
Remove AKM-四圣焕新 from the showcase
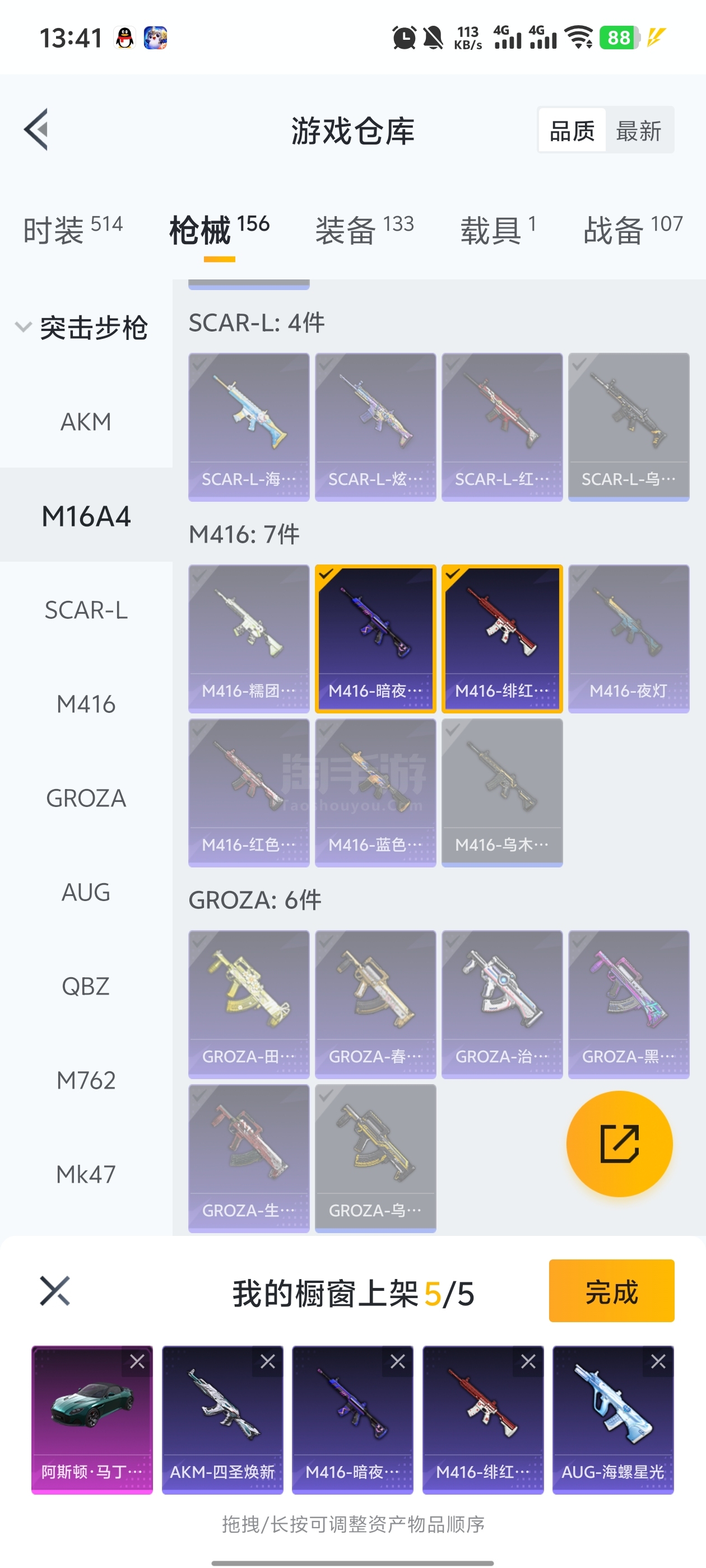[267, 1362]
